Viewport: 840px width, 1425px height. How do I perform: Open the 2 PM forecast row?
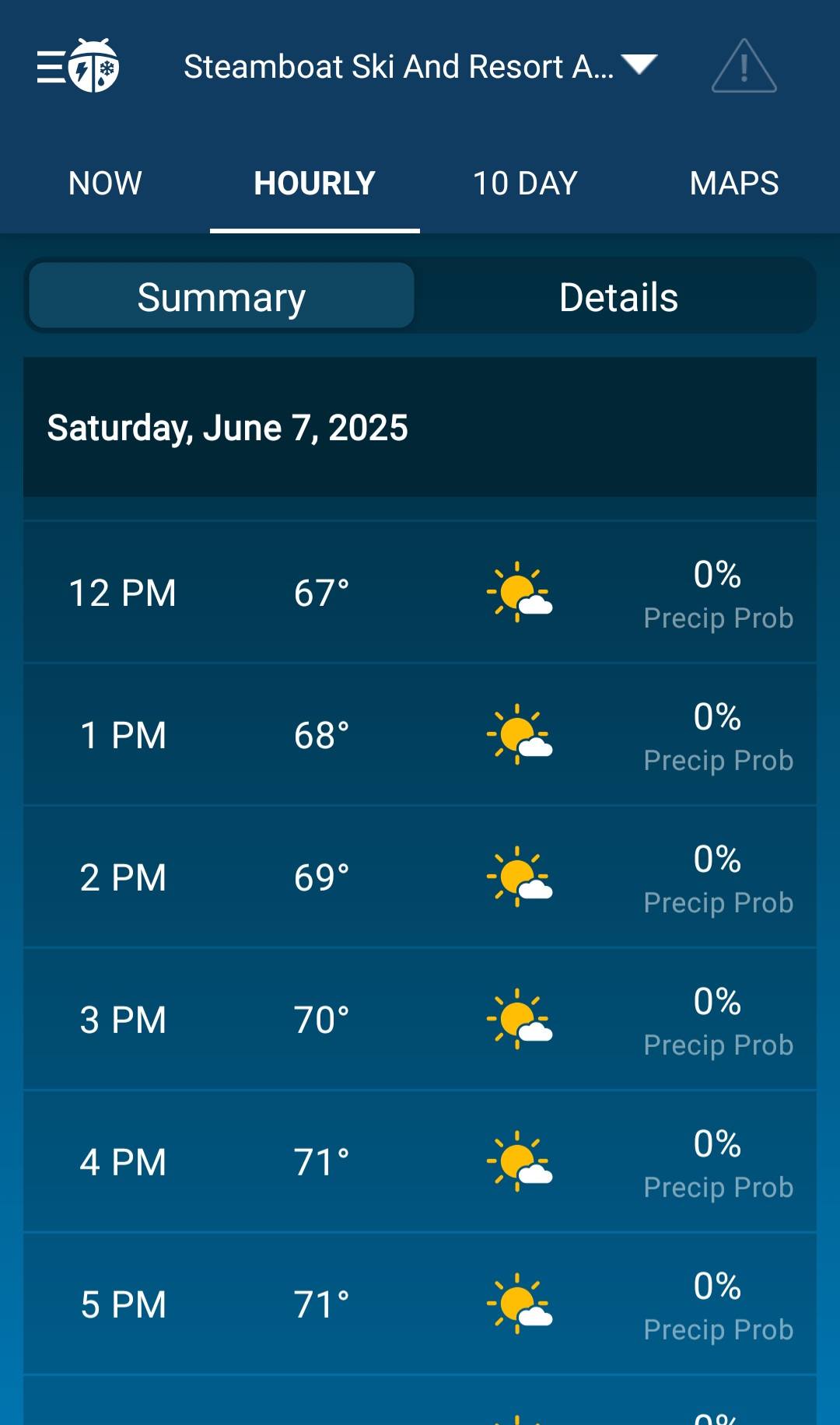tap(420, 877)
